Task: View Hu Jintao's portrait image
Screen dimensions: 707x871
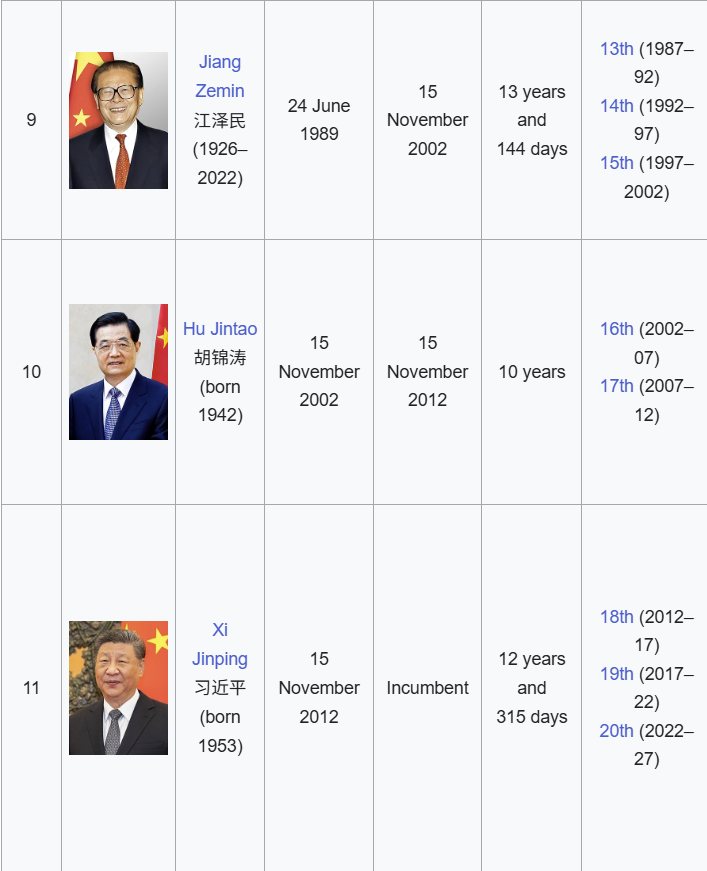Action: tap(118, 372)
